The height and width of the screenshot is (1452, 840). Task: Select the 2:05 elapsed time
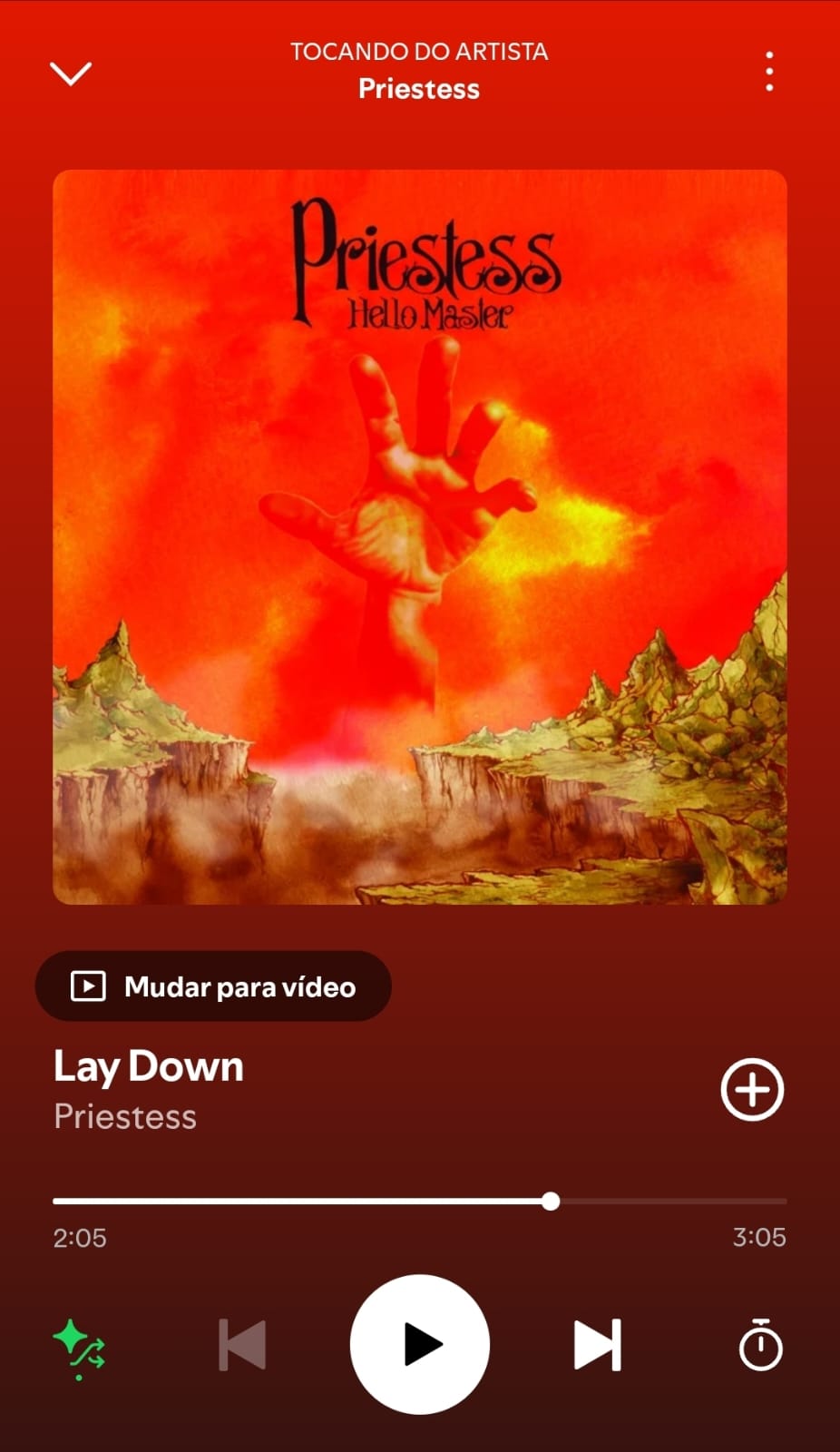pos(80,1237)
